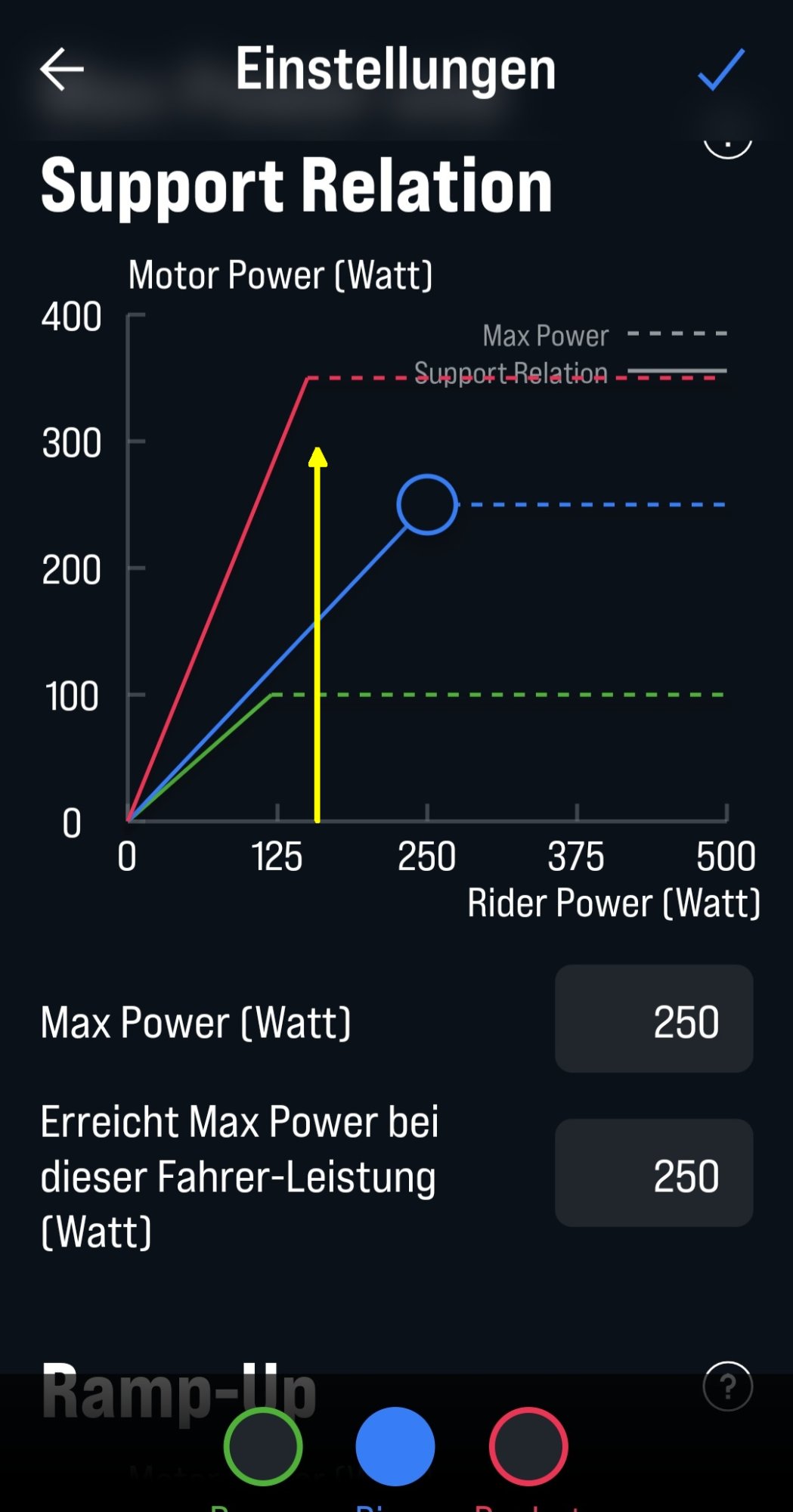The image size is (793, 1512).
Task: Select the red mode circle
Action: 528,1446
